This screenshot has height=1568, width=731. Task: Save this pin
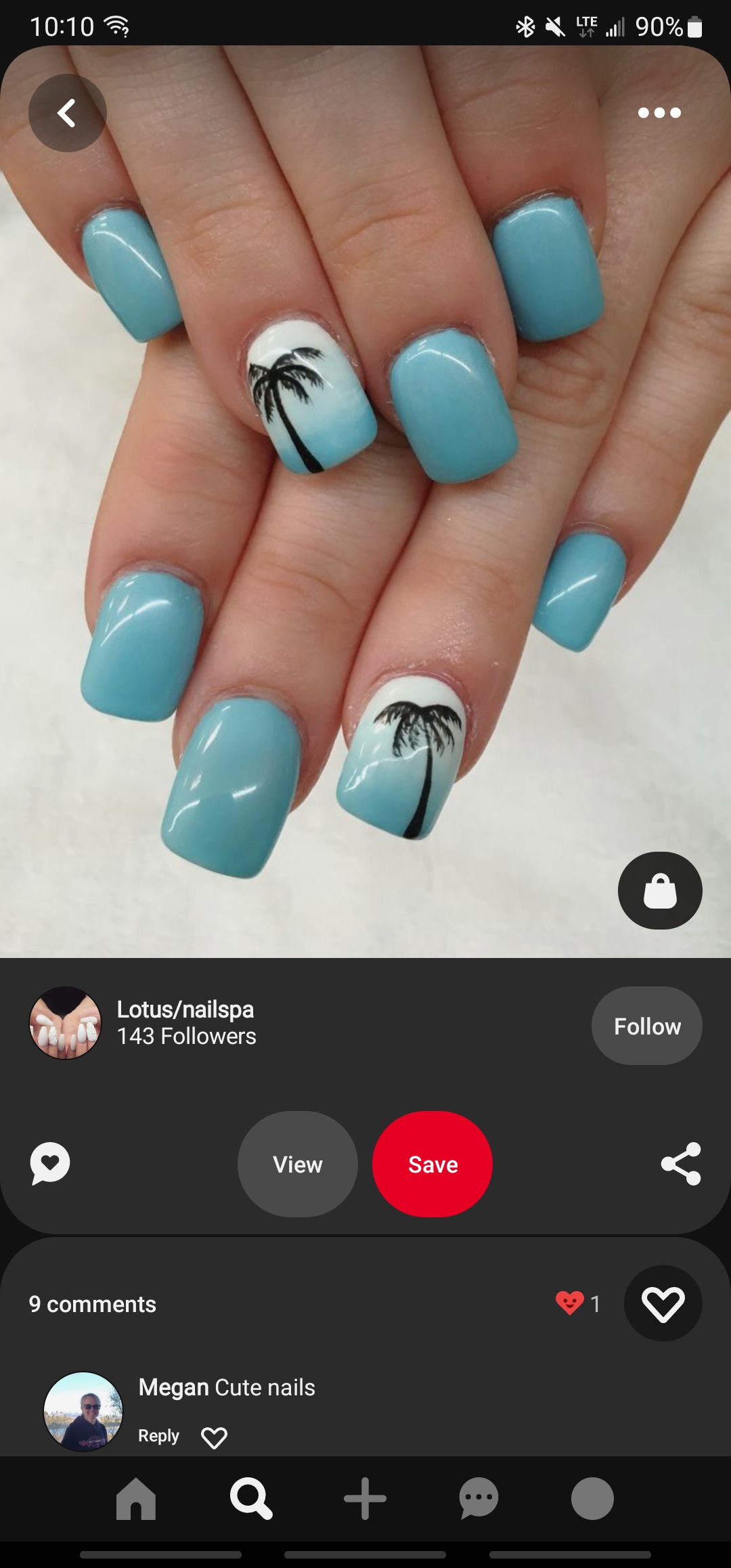pyautogui.click(x=433, y=1164)
